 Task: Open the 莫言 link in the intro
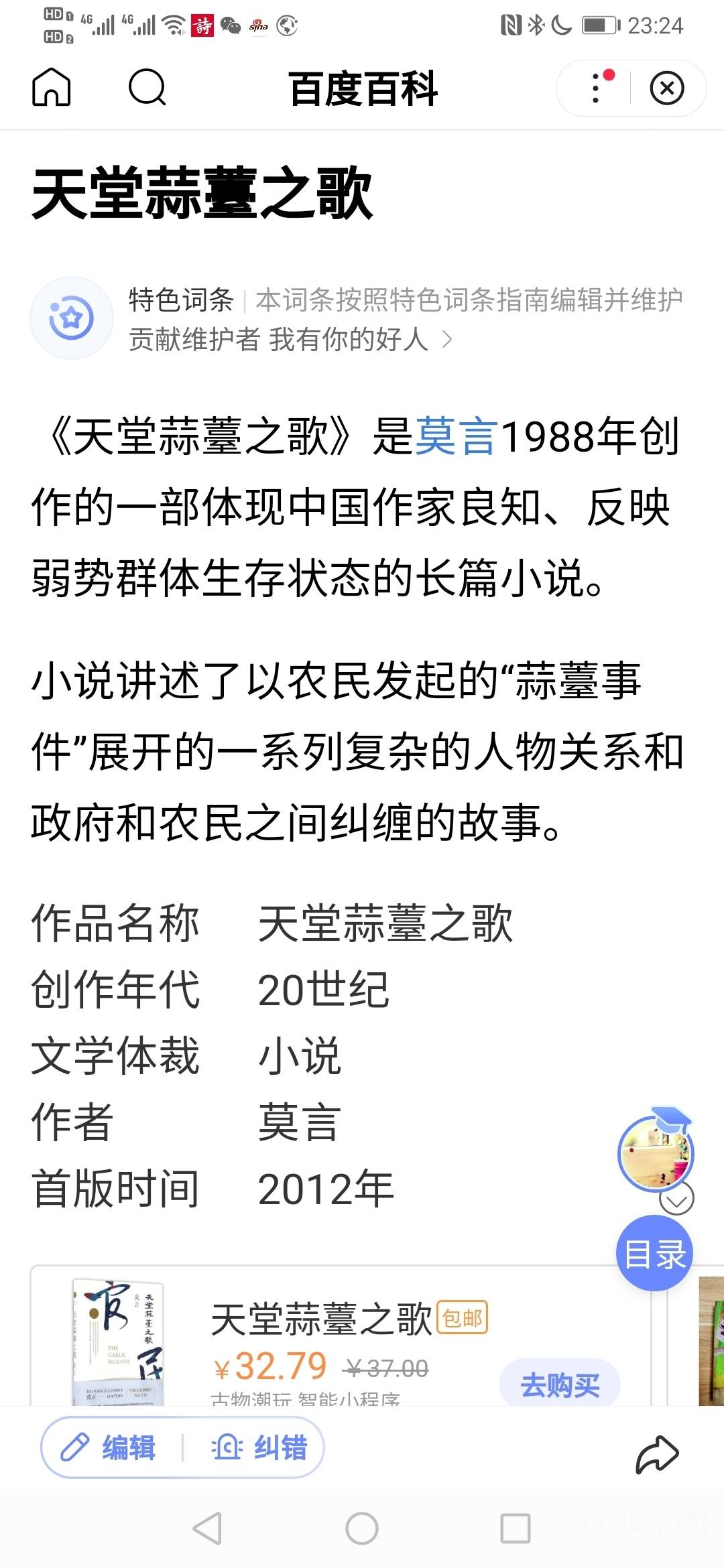pos(457,437)
